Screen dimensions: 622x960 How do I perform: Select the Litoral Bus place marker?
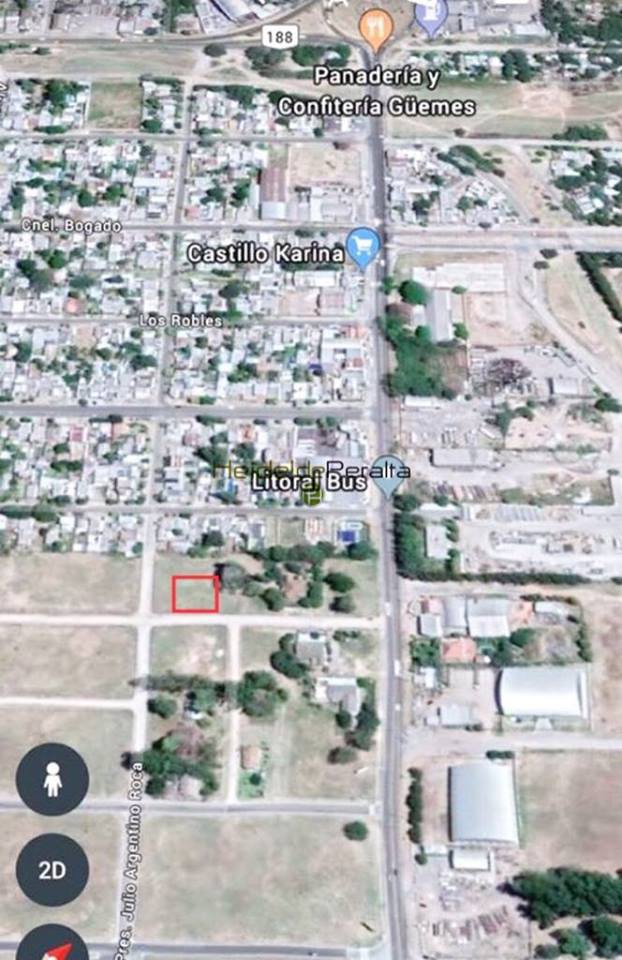tap(388, 476)
